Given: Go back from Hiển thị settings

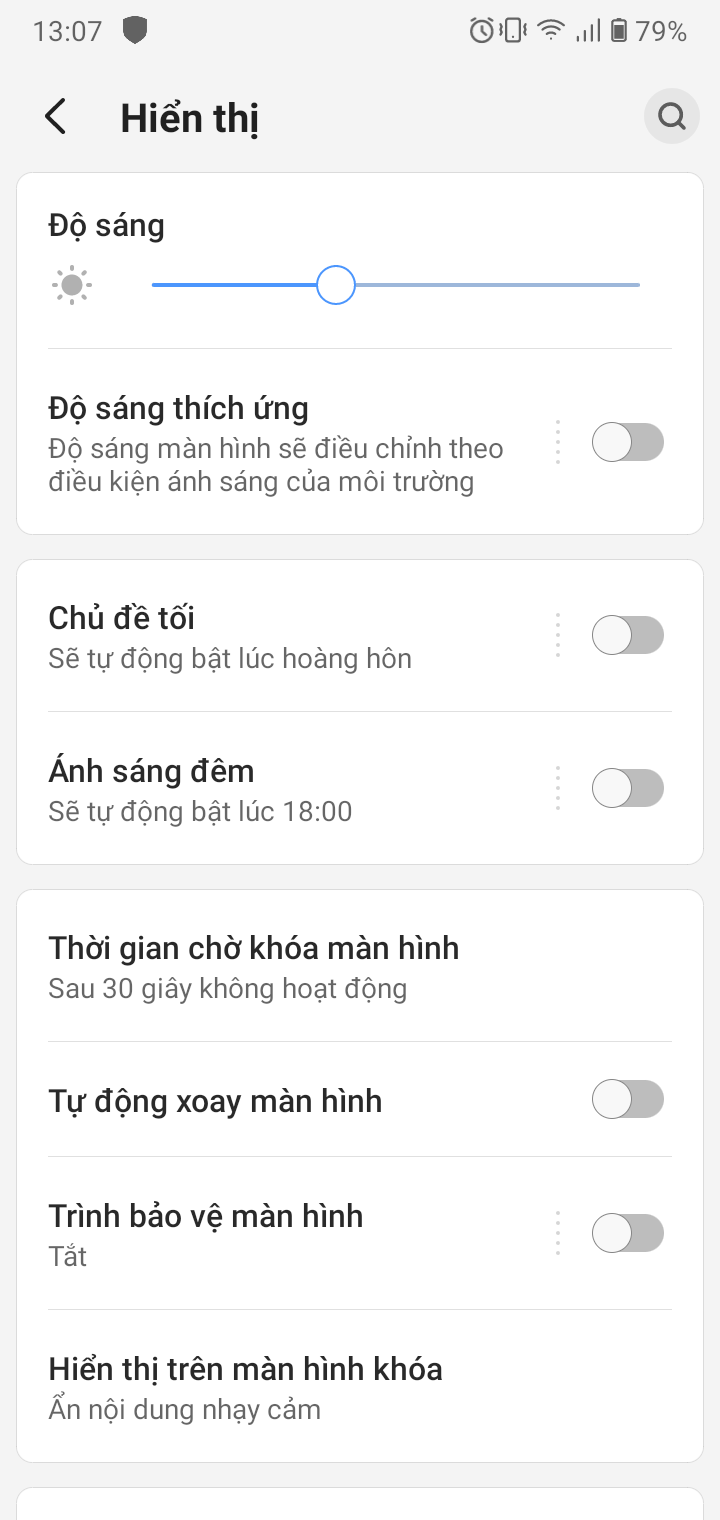Looking at the screenshot, I should pyautogui.click(x=56, y=117).
